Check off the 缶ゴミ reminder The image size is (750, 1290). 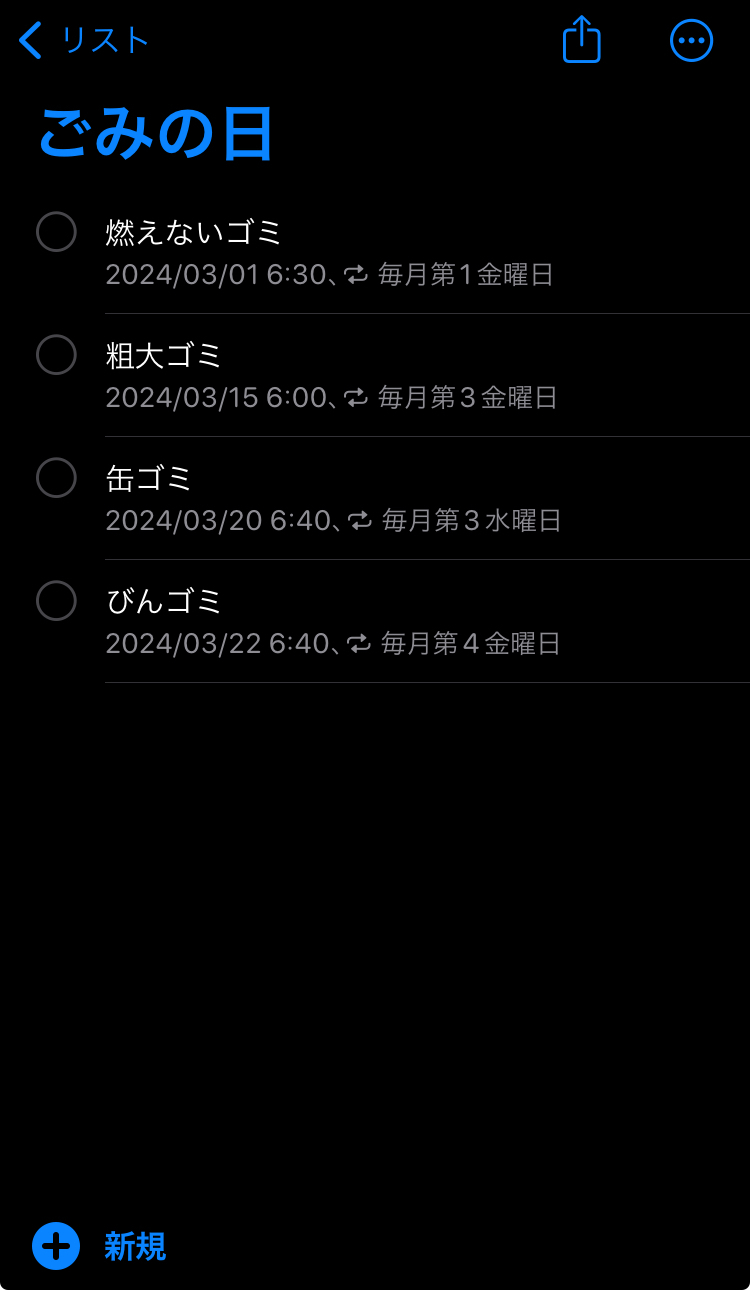click(56, 478)
